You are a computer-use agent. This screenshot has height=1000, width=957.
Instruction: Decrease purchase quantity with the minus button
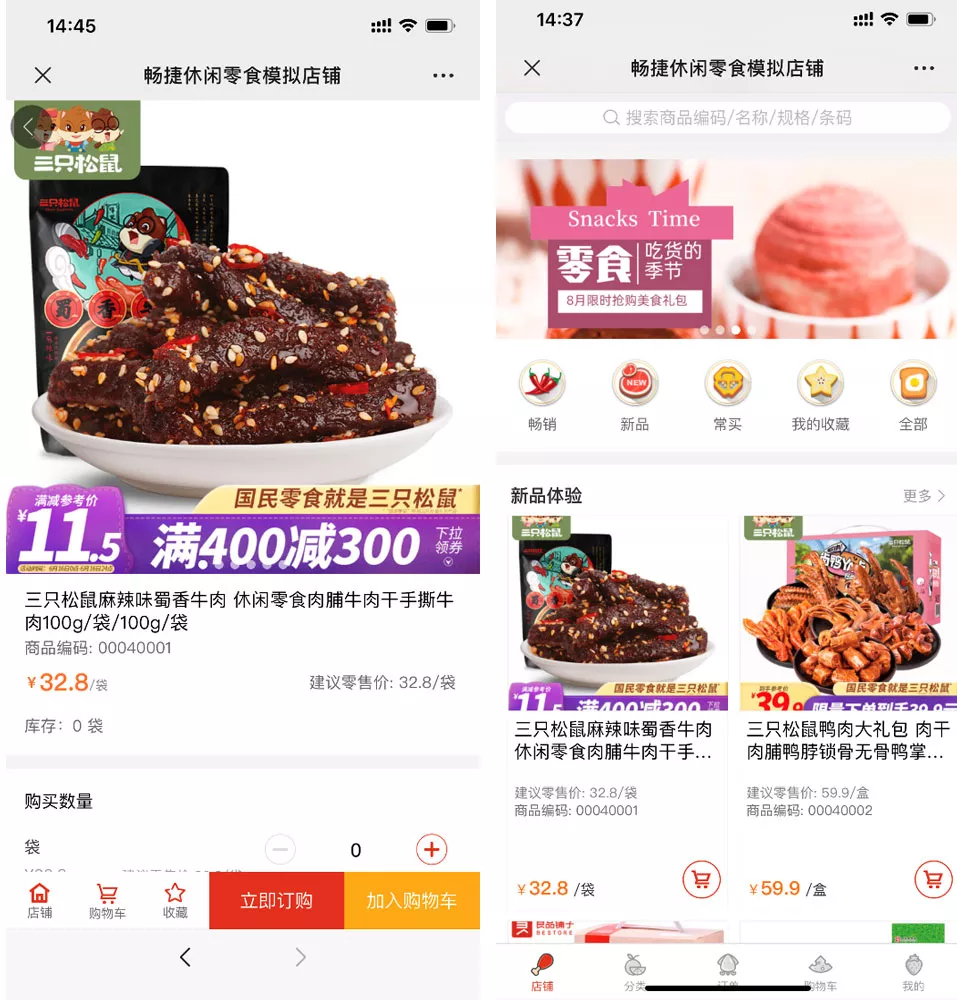pos(280,850)
